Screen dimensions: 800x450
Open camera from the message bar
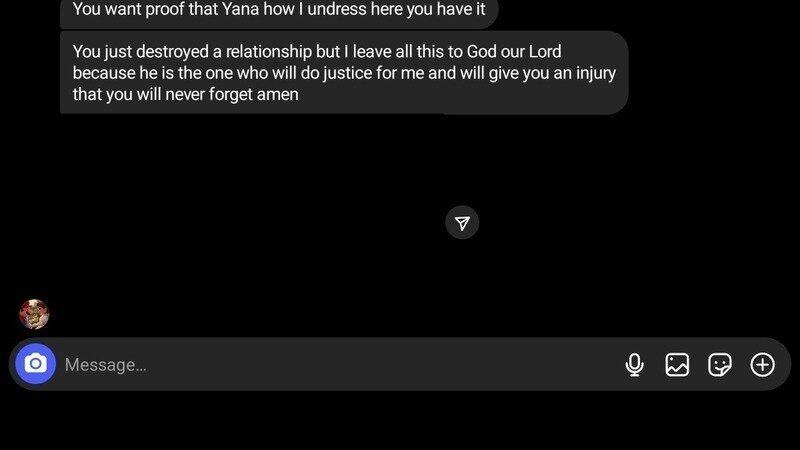click(36, 364)
